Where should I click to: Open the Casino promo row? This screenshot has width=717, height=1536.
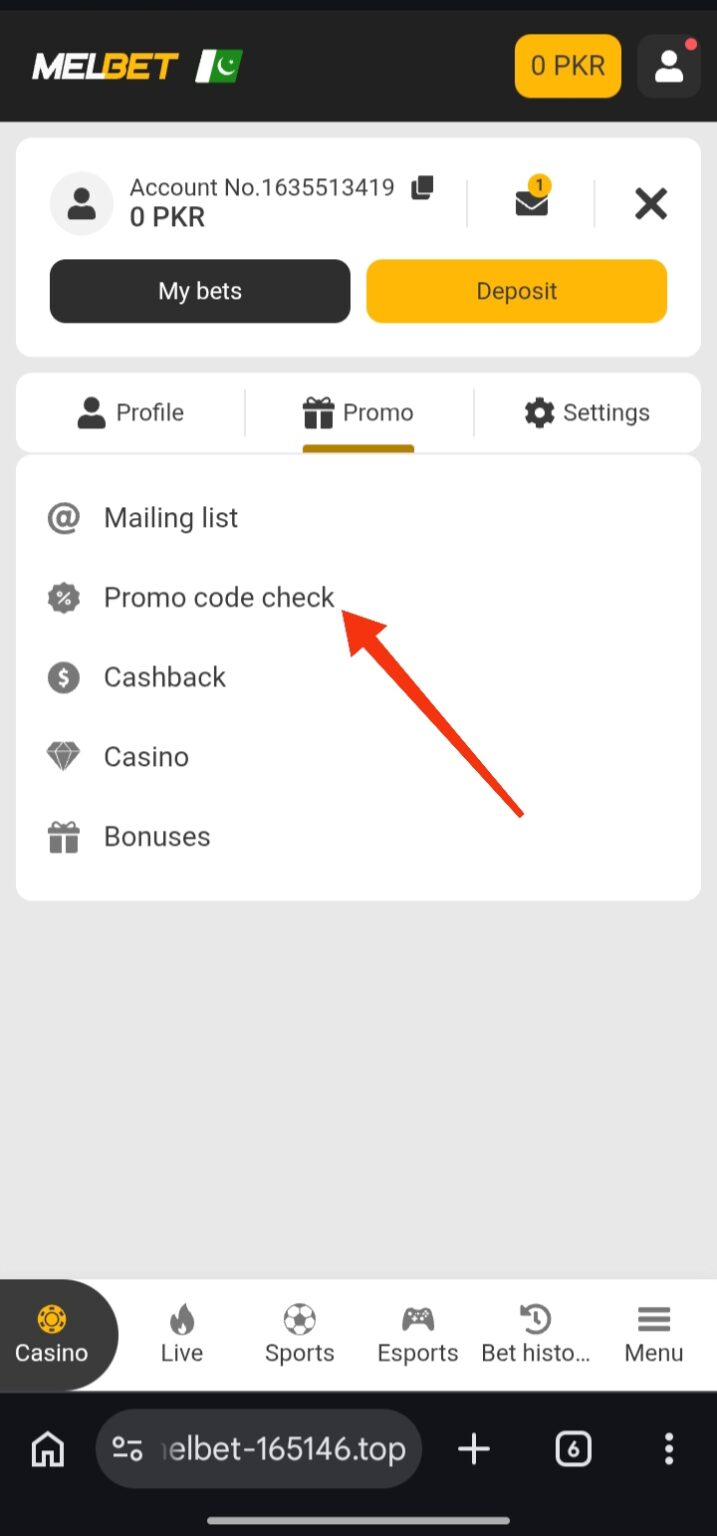tap(146, 757)
